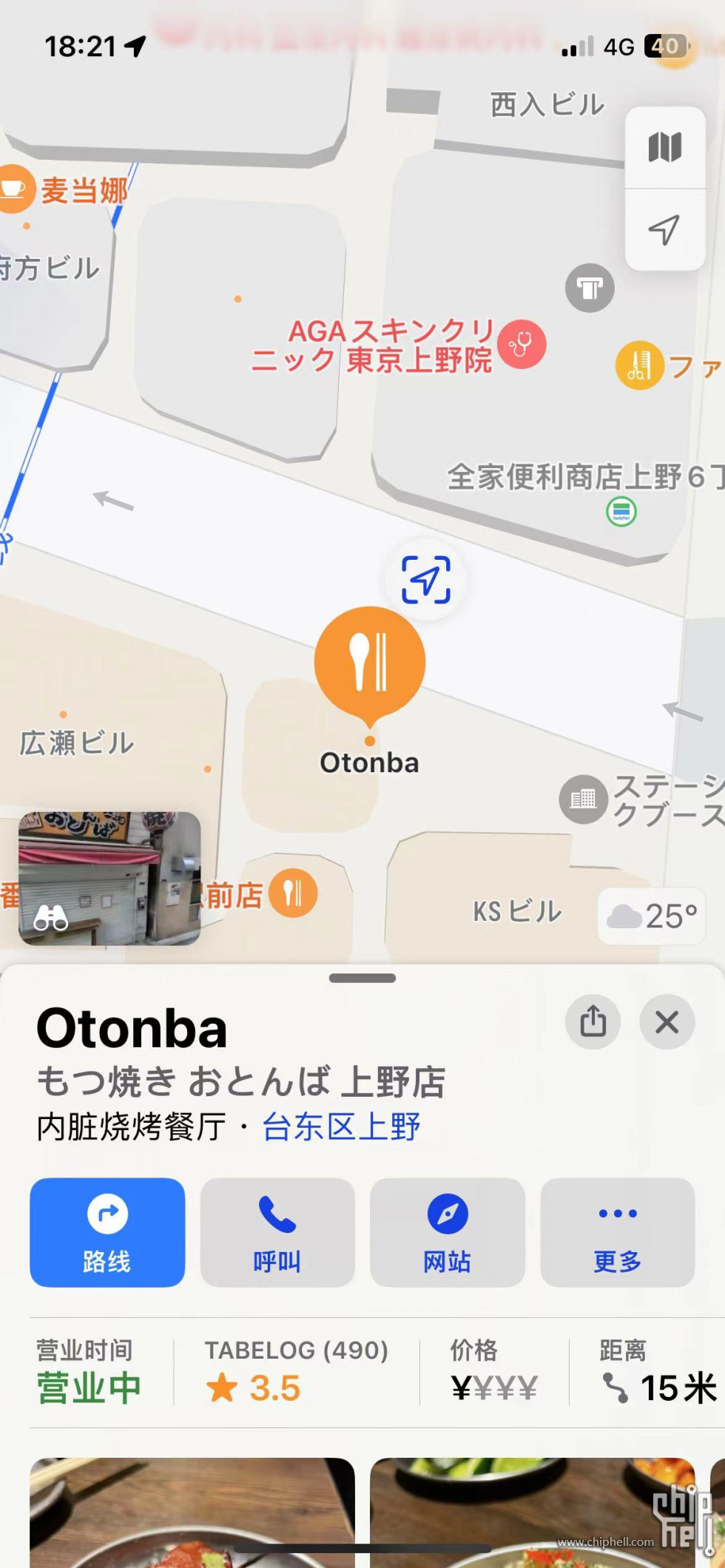Open the 台东区上野 location link
Image resolution: width=725 pixels, height=1568 pixels.
pyautogui.click(x=341, y=1127)
